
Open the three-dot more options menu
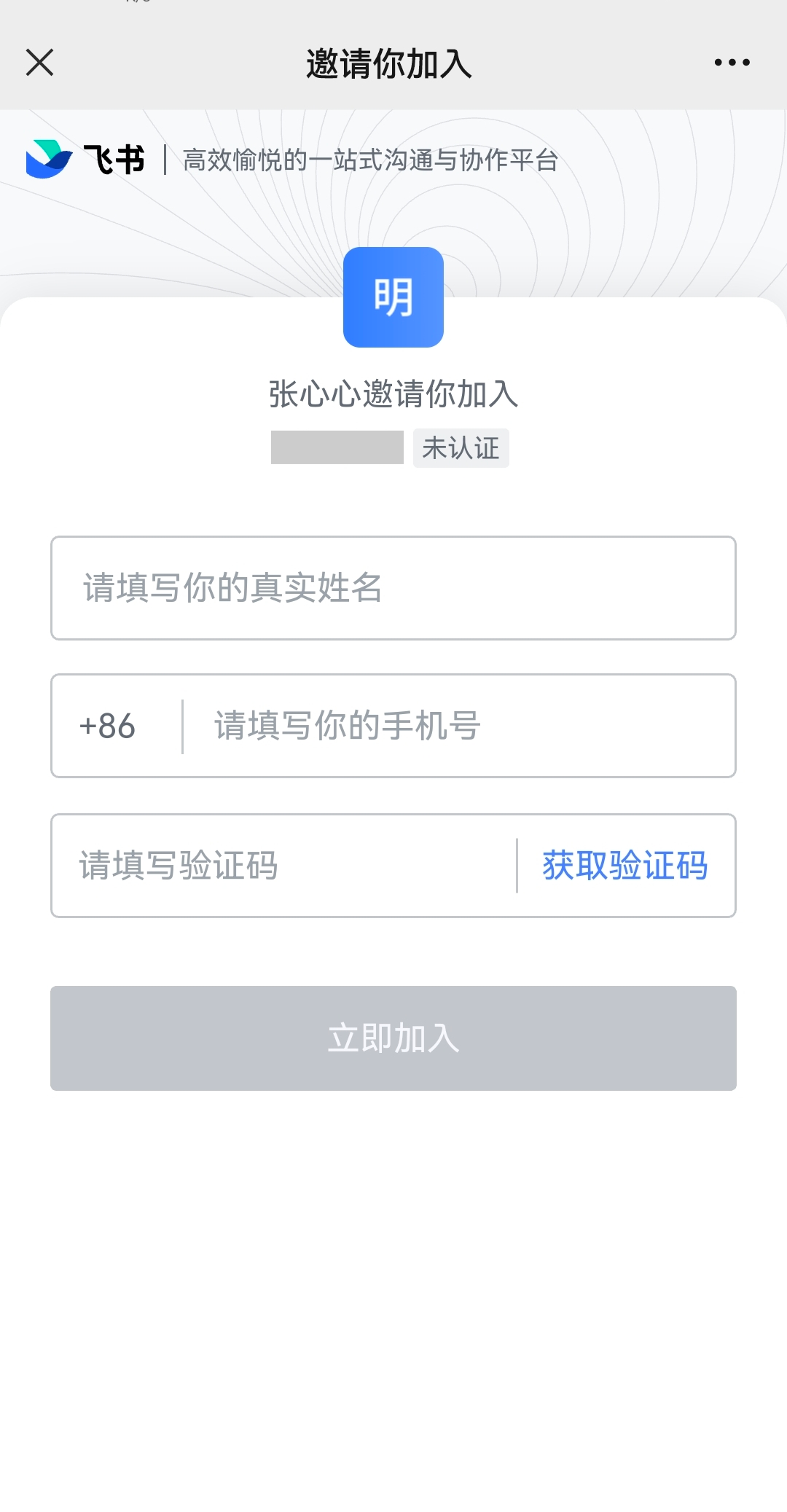tap(732, 63)
